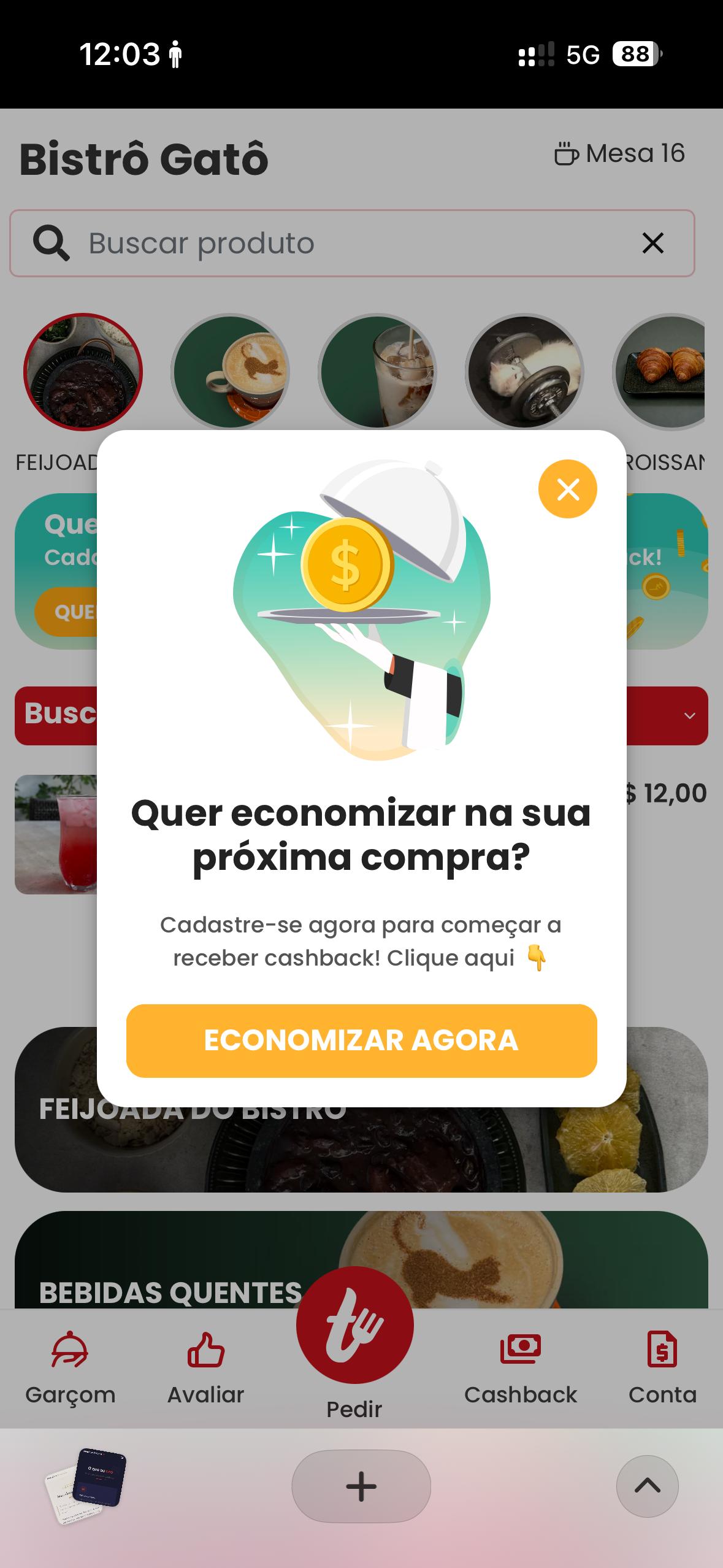The height and width of the screenshot is (1568, 723).
Task: Tap the plus button in the bottom bar
Action: 361,1487
